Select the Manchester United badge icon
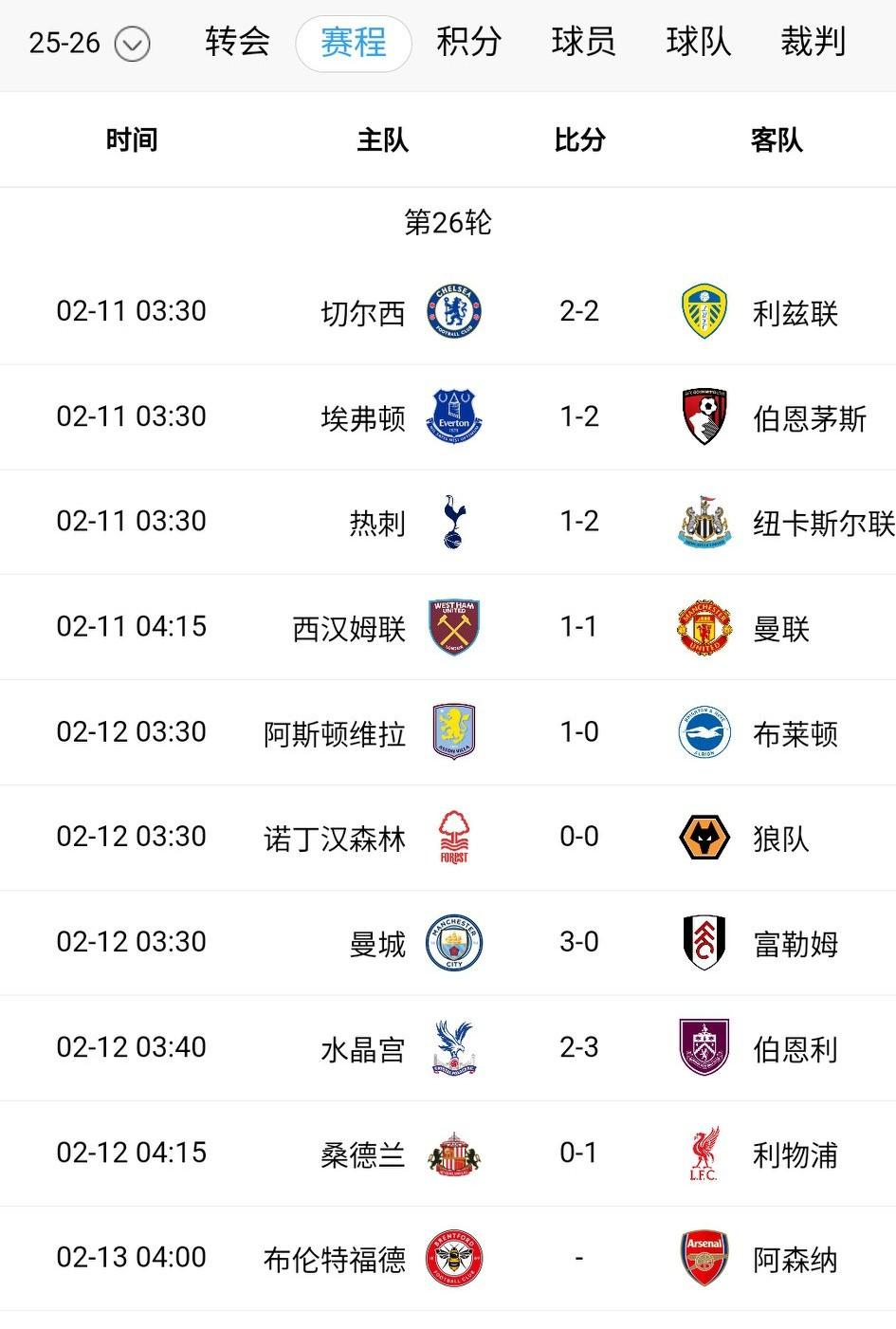Screen dimensions: 896x1329 [x=703, y=627]
